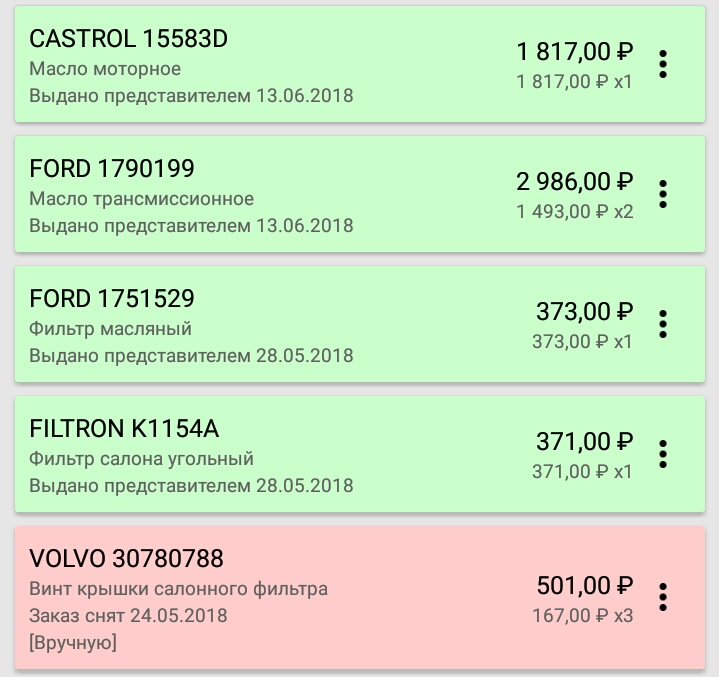Open overflow menu for CASTROL 15583D

pos(663,64)
